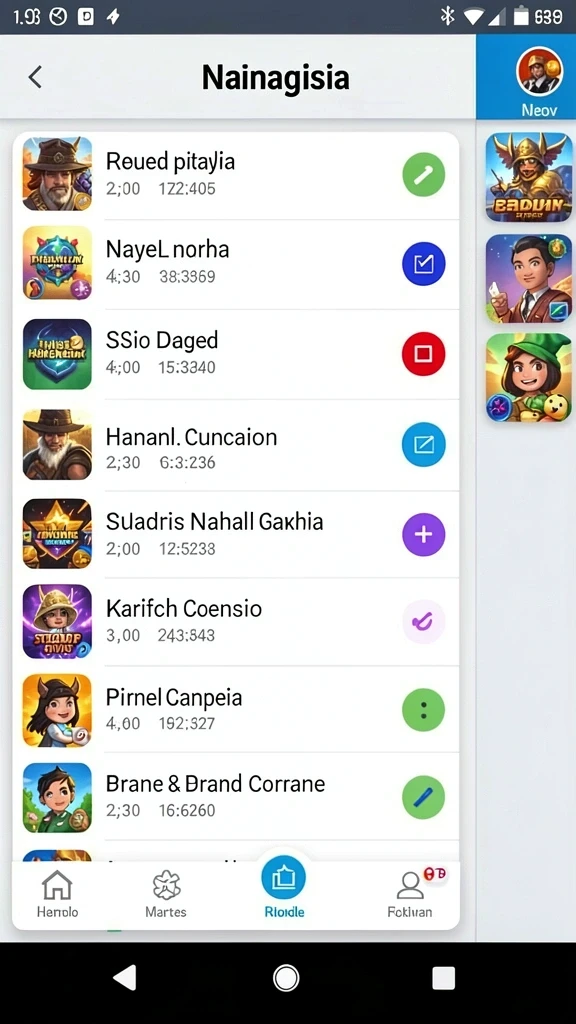Open the three-dot menu for Pirnel Canpeia
This screenshot has height=1024, width=576.
click(423, 709)
